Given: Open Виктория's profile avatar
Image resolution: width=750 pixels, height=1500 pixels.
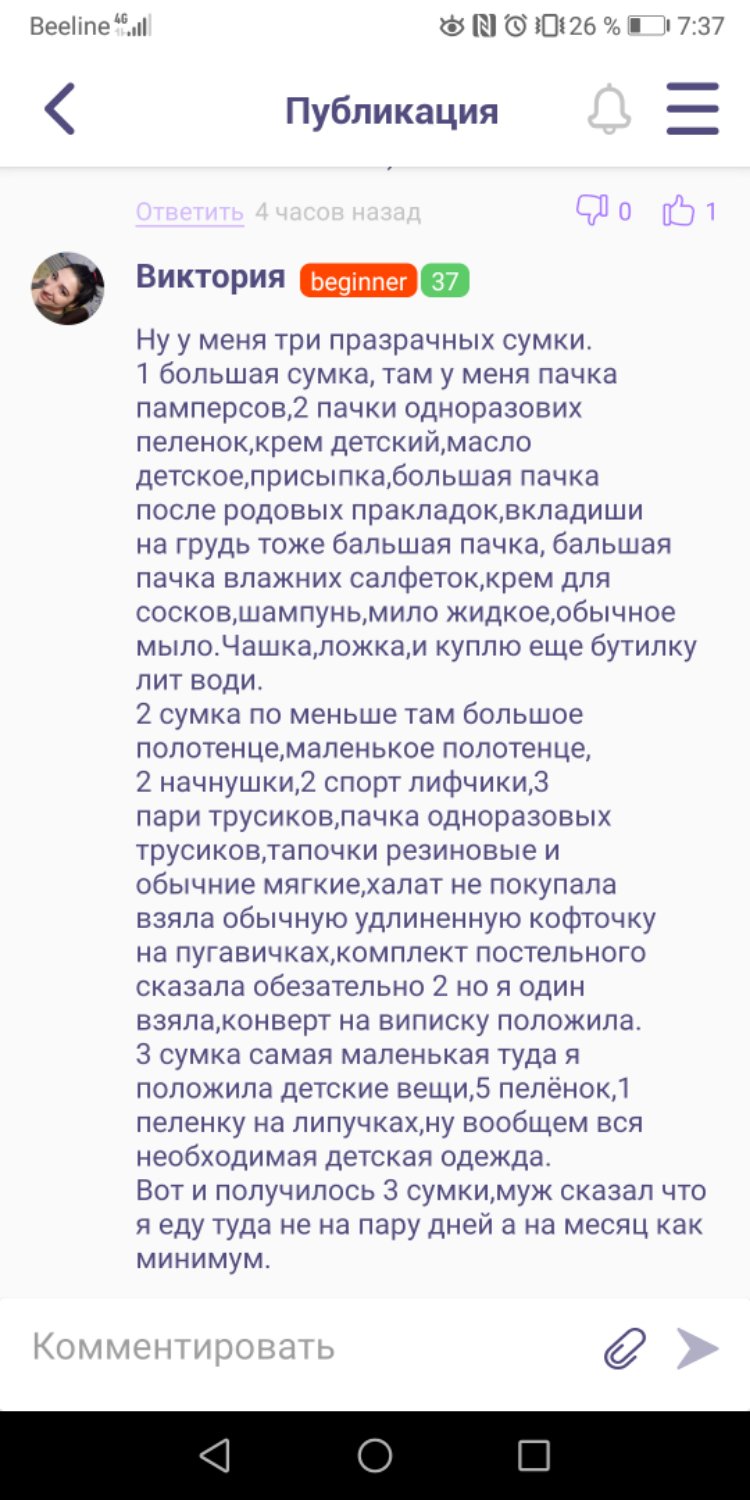Looking at the screenshot, I should 68,289.
